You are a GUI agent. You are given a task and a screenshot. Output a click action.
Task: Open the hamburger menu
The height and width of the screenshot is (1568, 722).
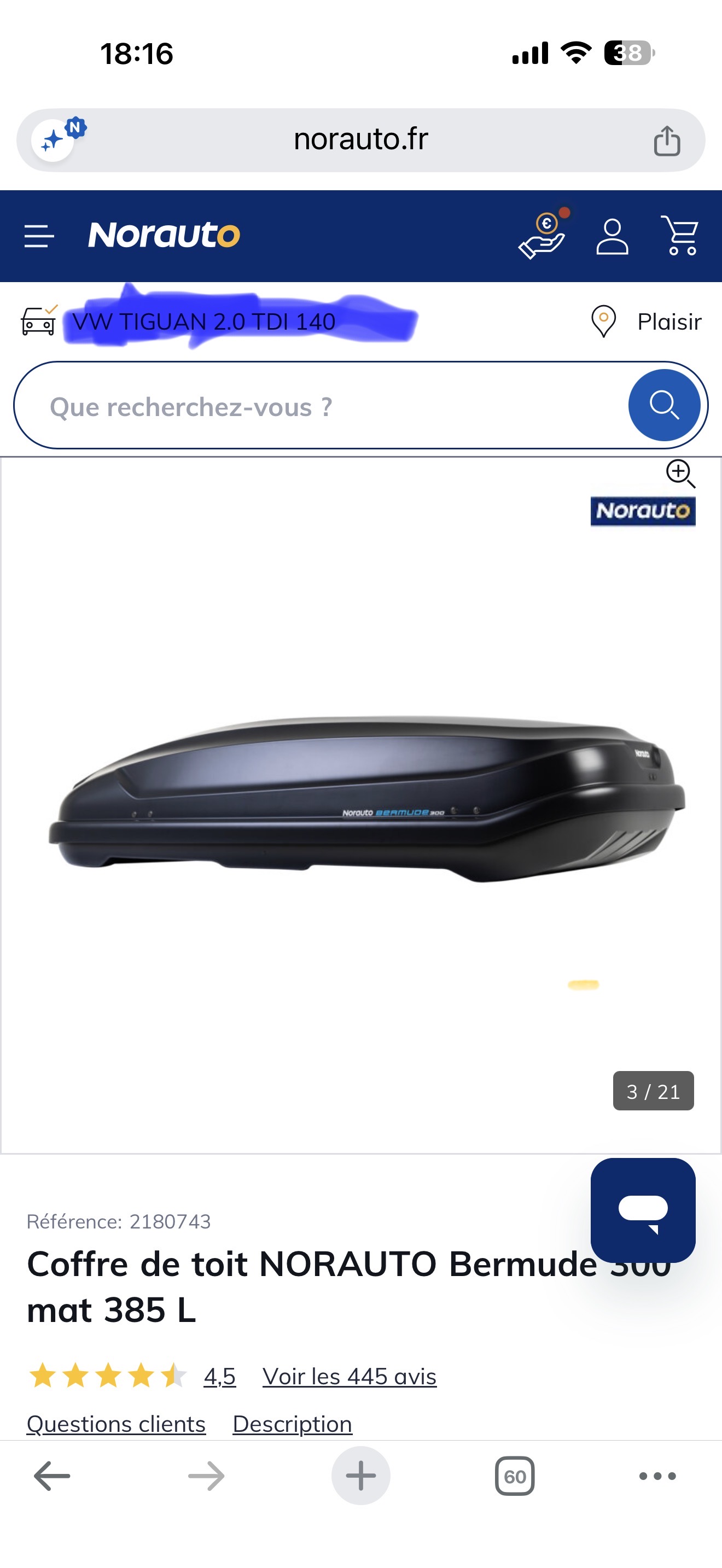(x=39, y=236)
